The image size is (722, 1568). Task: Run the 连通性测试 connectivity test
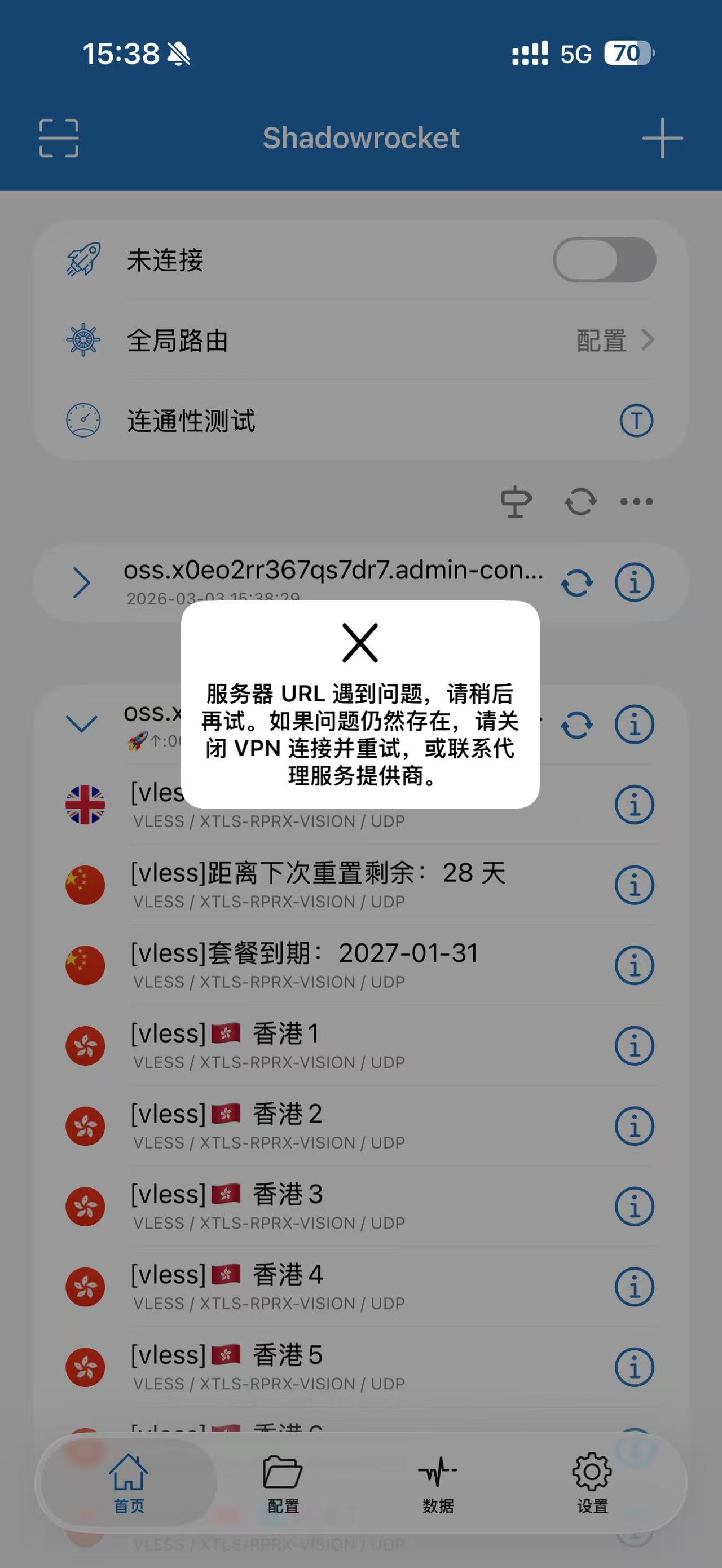[x=636, y=421]
